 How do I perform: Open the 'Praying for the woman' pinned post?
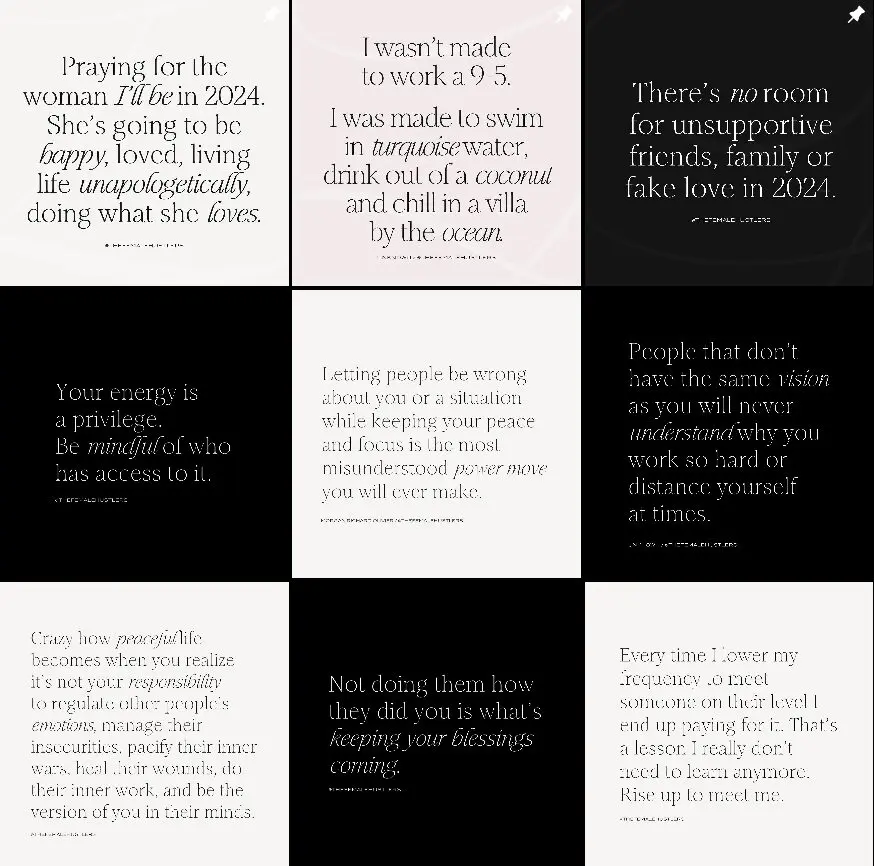[x=144, y=142]
